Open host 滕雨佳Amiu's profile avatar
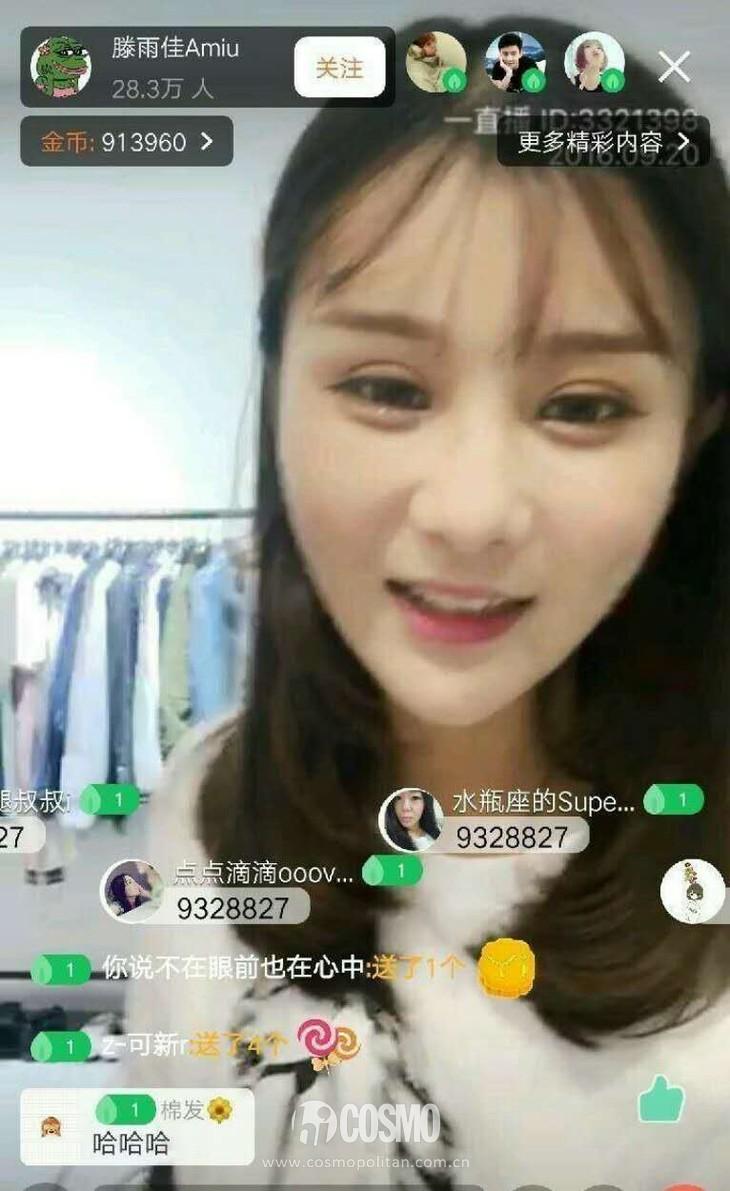 pos(62,67)
